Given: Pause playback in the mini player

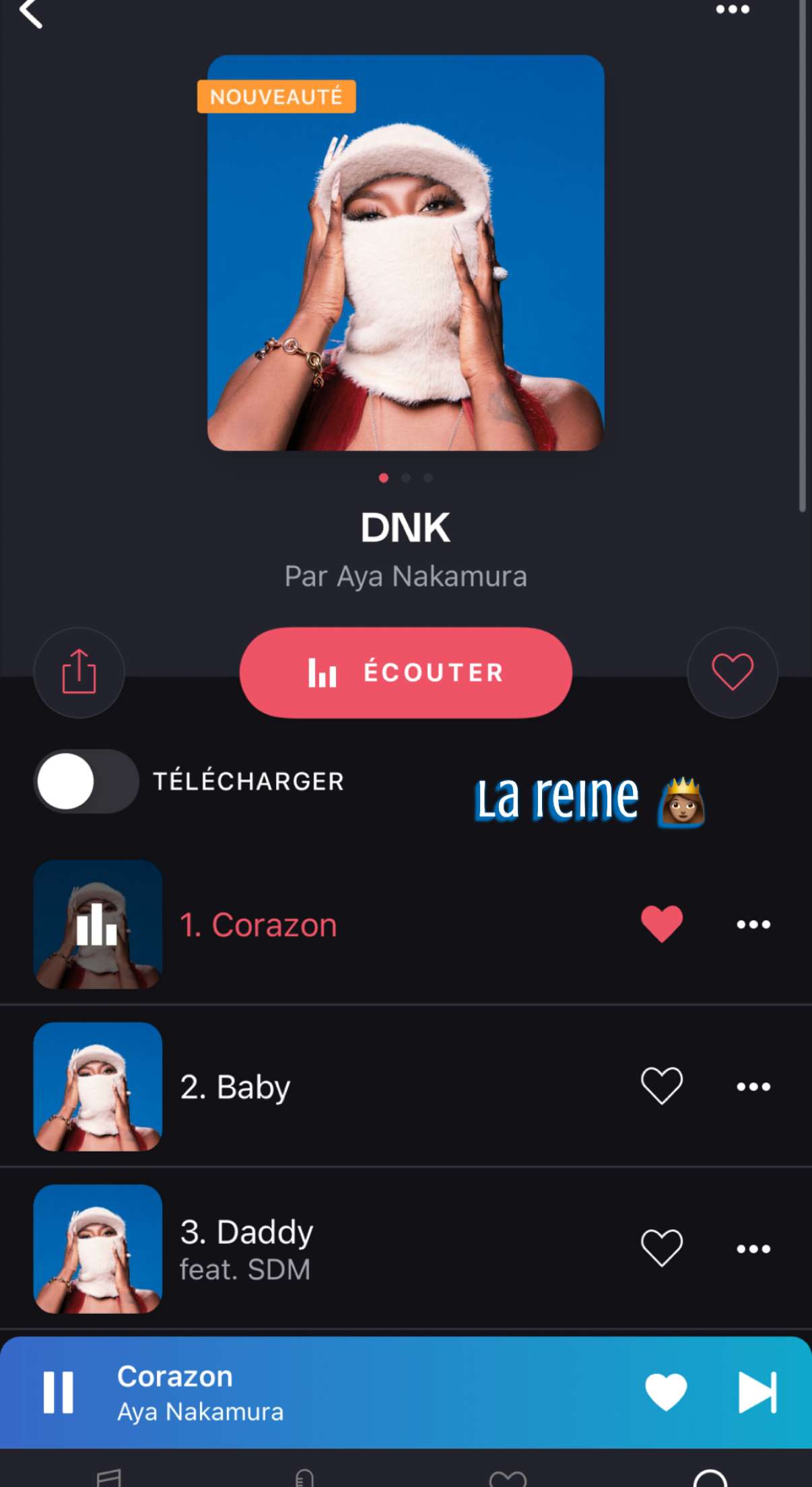Looking at the screenshot, I should [59, 1392].
